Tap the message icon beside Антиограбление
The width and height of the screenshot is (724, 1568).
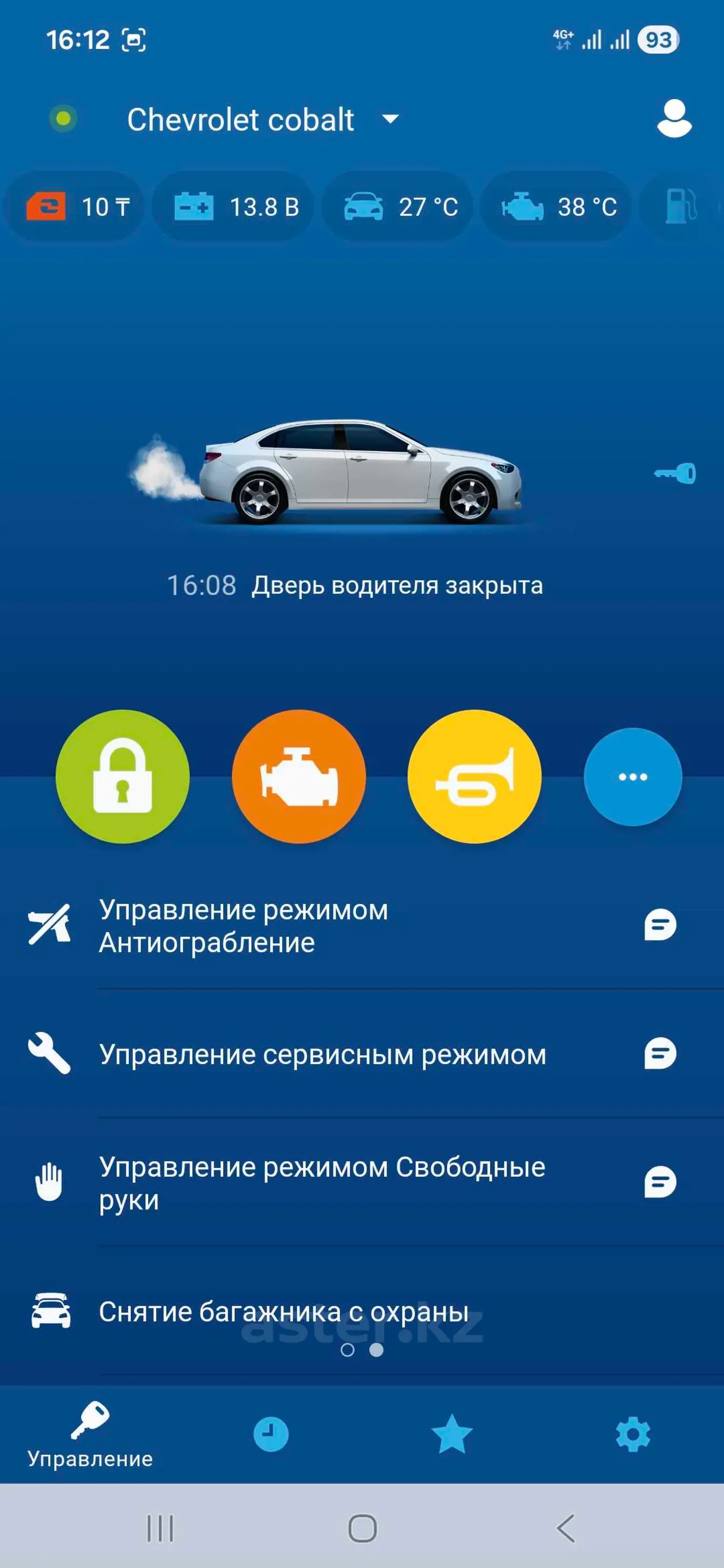[x=660, y=925]
